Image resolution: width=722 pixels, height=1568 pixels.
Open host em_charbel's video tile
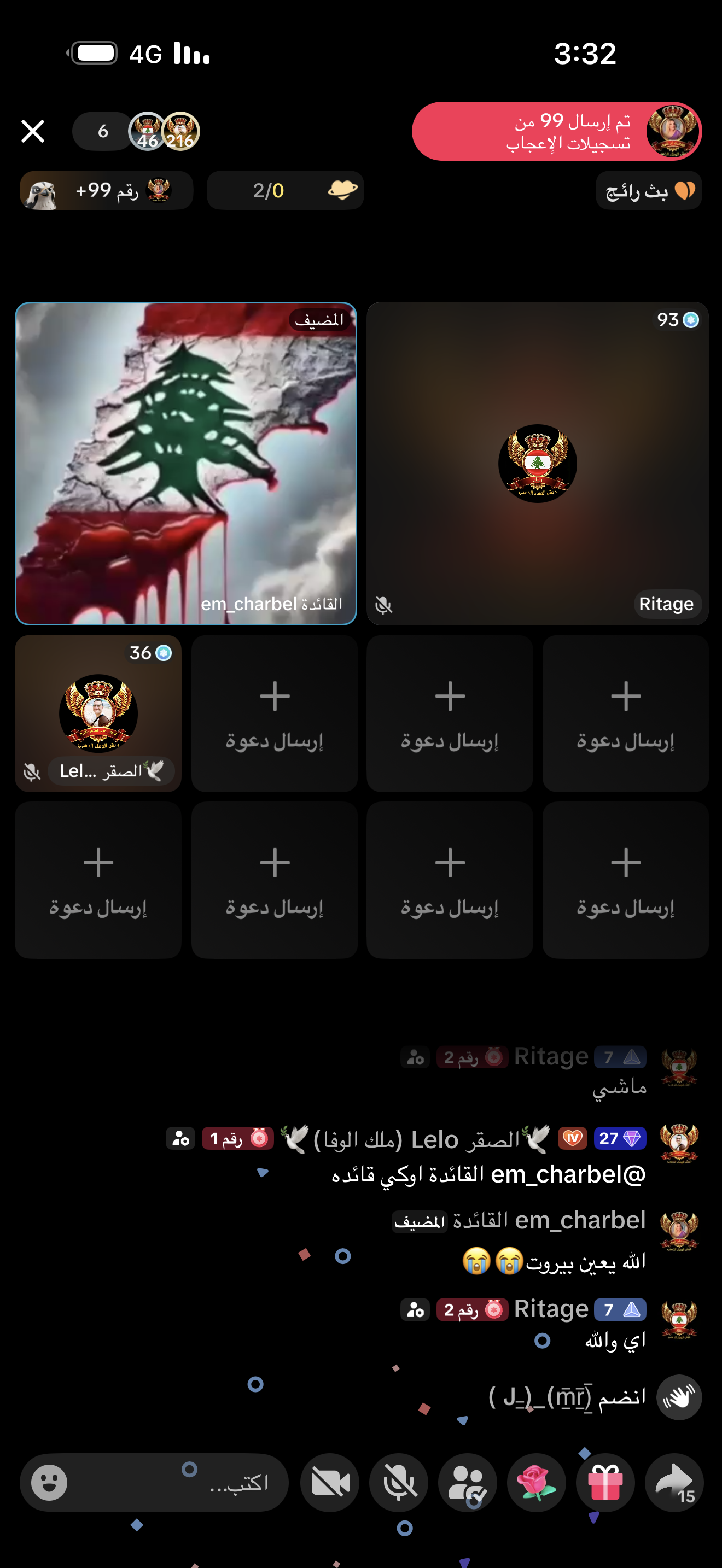coord(185,463)
